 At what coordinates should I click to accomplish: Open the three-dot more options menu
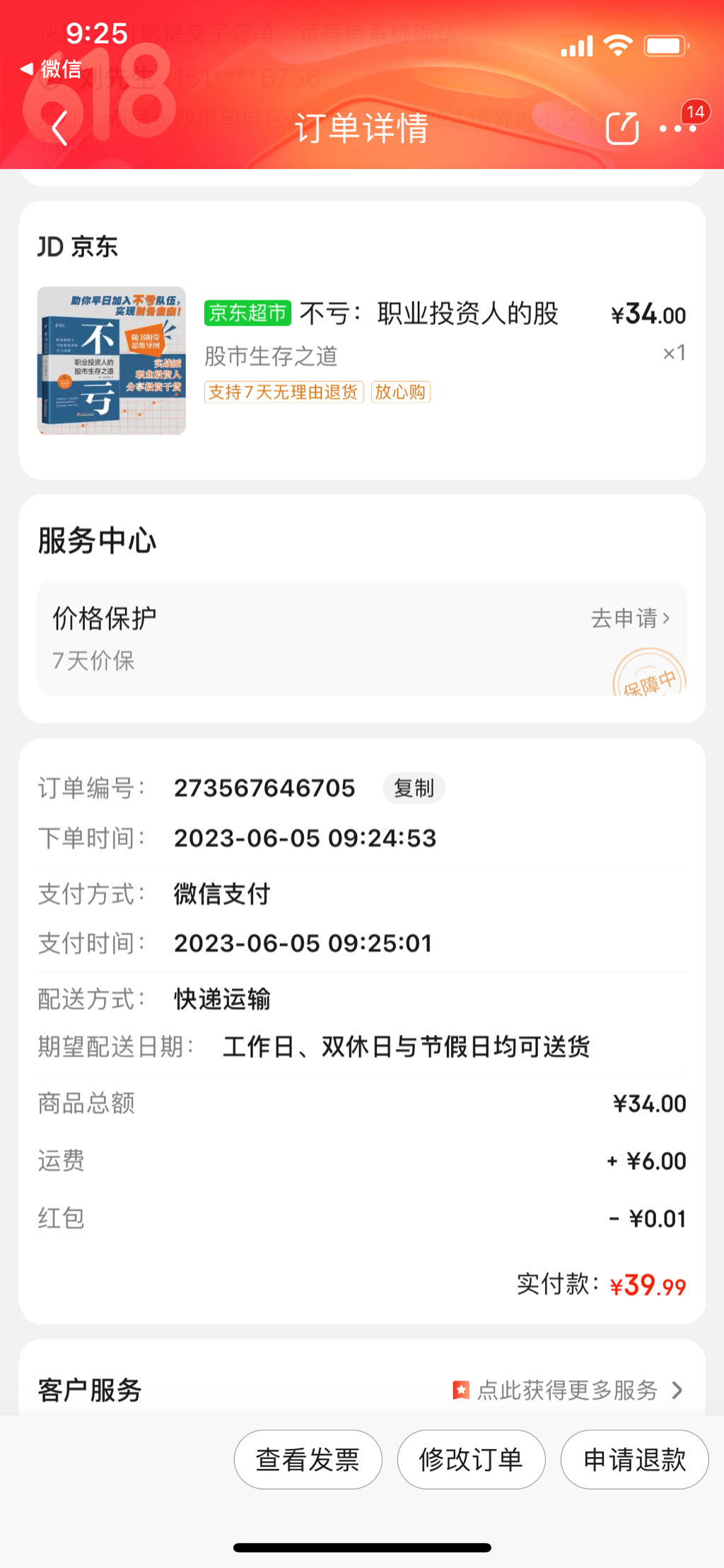click(x=677, y=128)
